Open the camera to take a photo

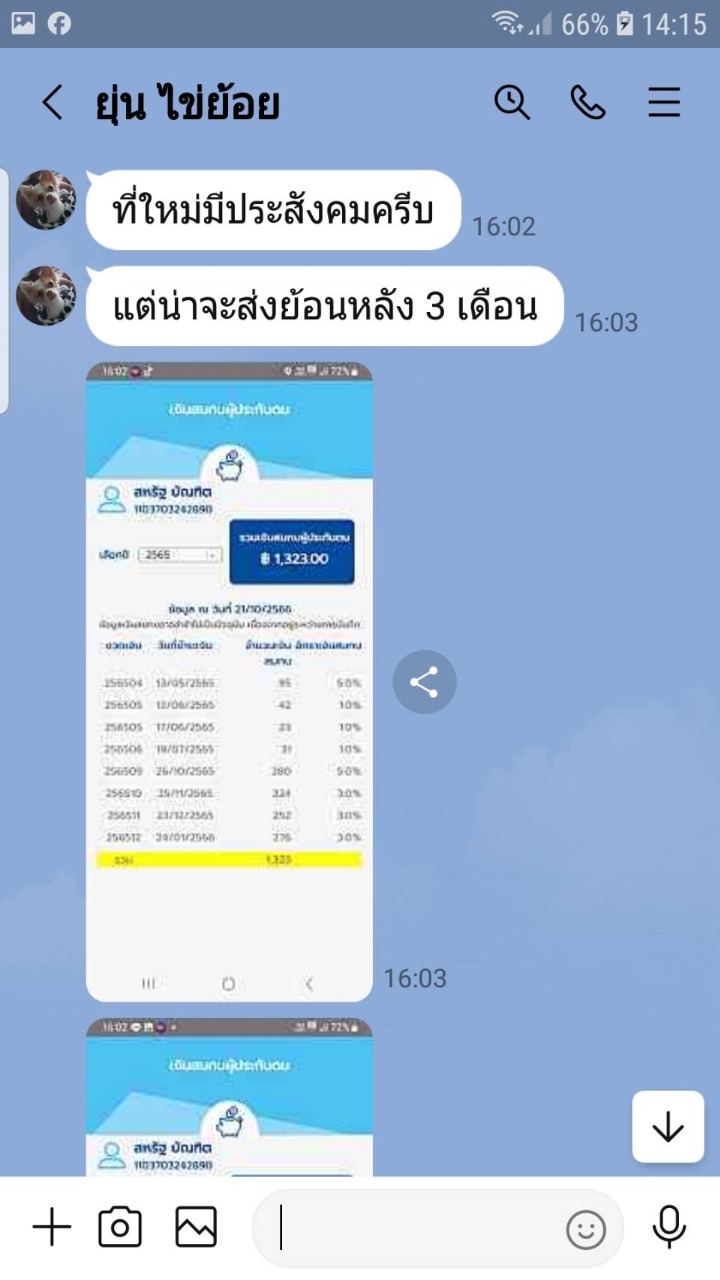click(120, 1227)
